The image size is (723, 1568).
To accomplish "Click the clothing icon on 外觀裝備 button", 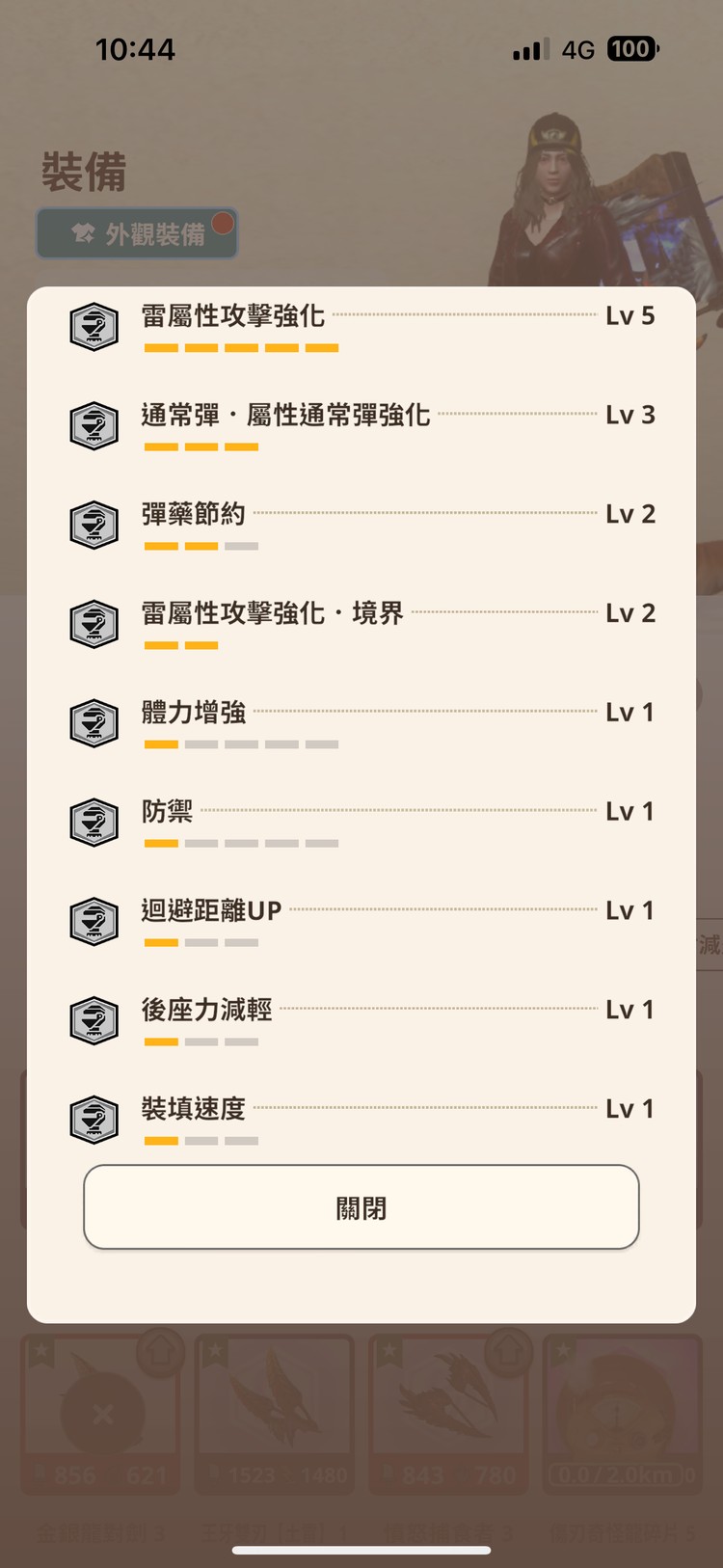I will 80,231.
